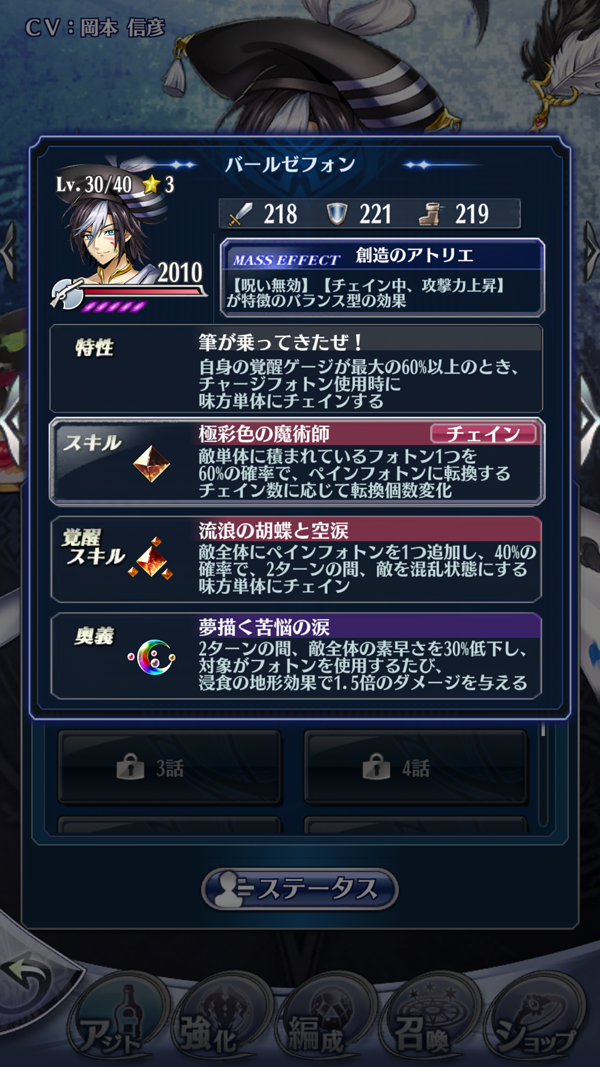Viewport: 600px width, 1067px height.
Task: Open the MASS EFFECT 創造のアトリエ panel
Action: point(382,277)
